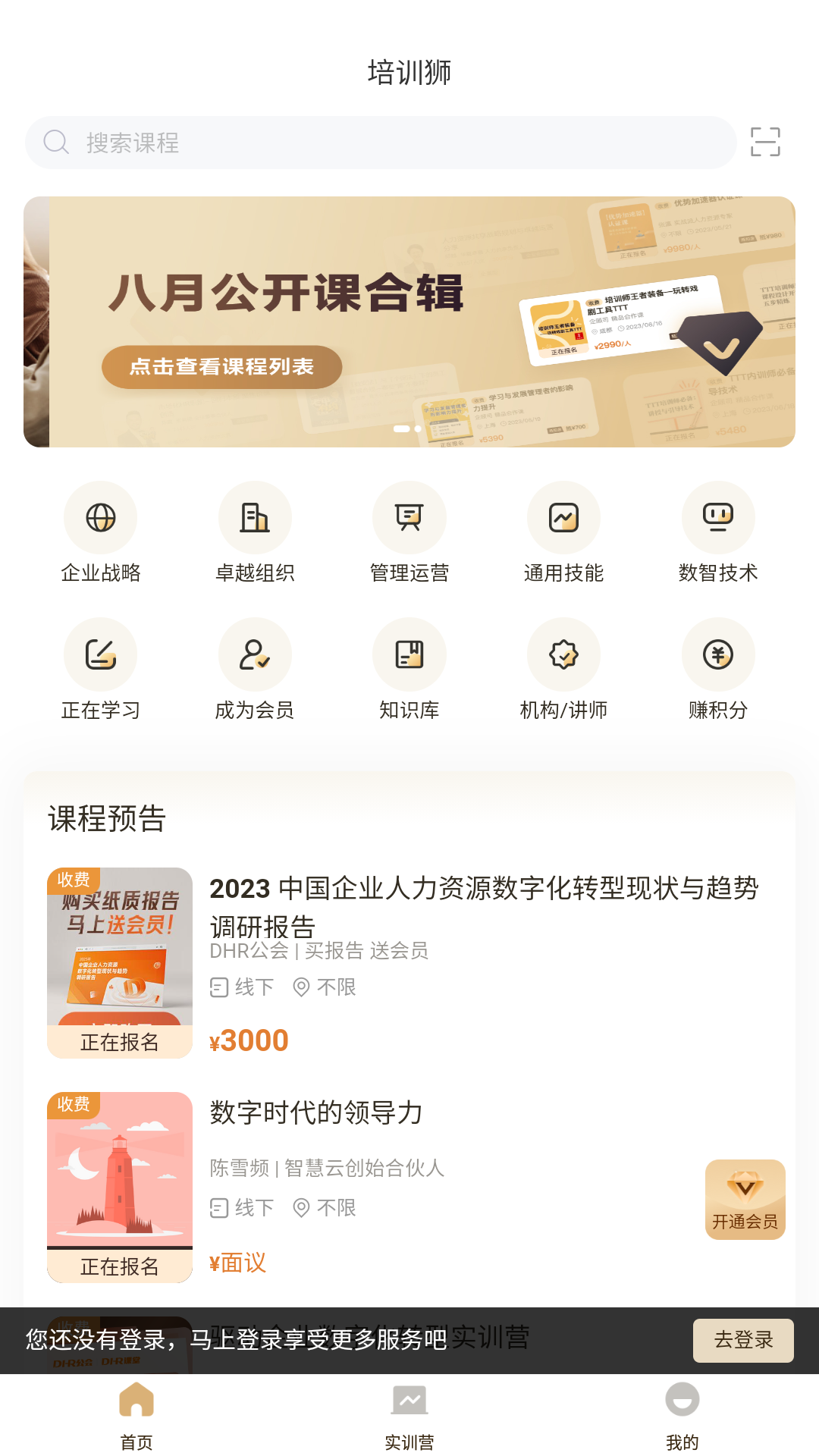Click the 搜索课程 search field
The image size is (819, 1456).
379,142
